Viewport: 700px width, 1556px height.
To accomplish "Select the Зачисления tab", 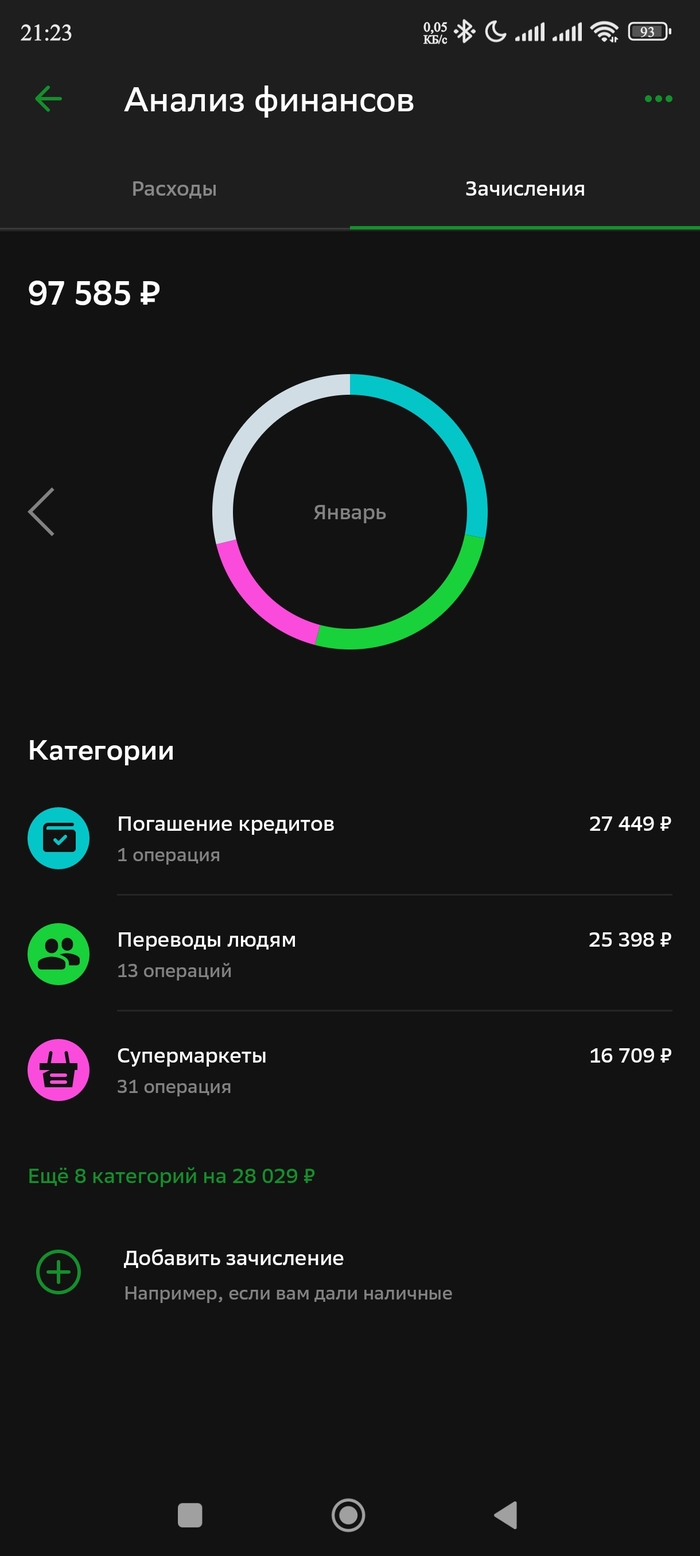I will [x=524, y=189].
